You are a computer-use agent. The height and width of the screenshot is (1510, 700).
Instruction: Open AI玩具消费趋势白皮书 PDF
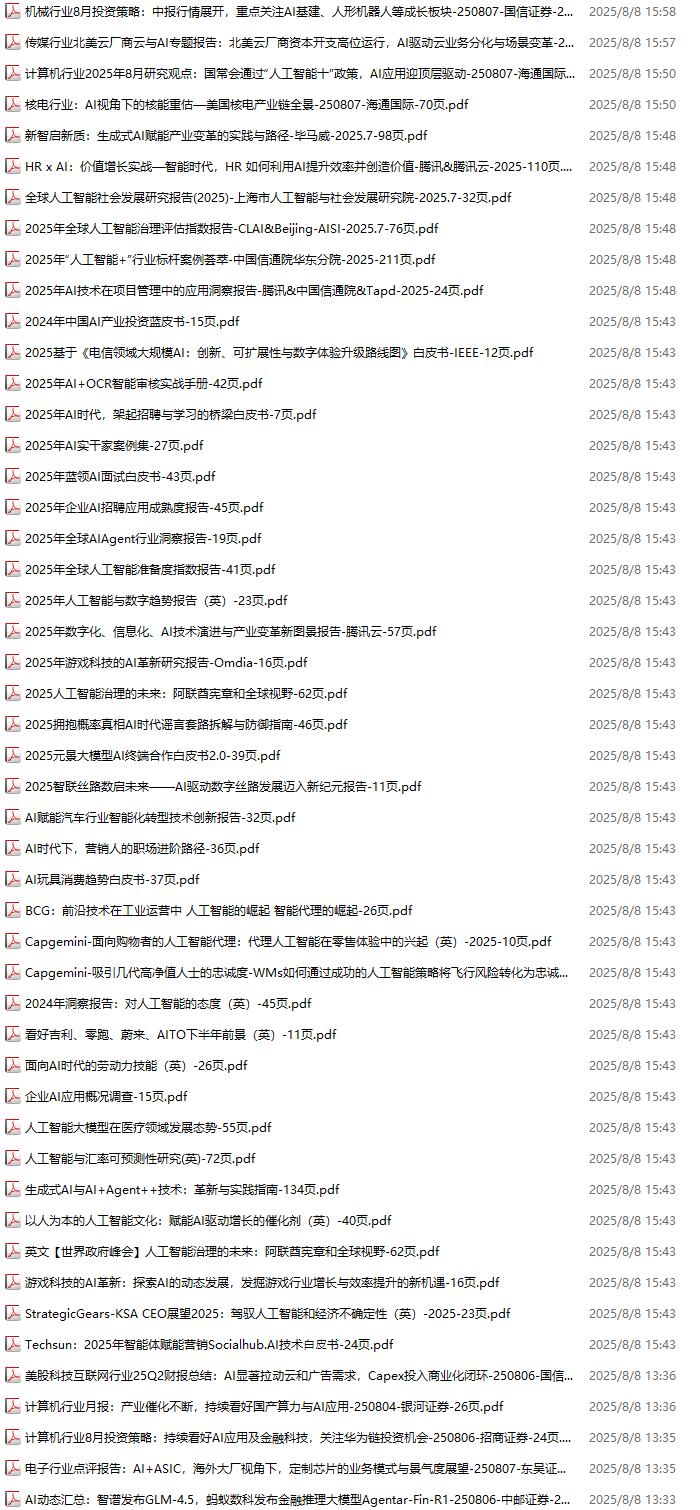click(112, 880)
